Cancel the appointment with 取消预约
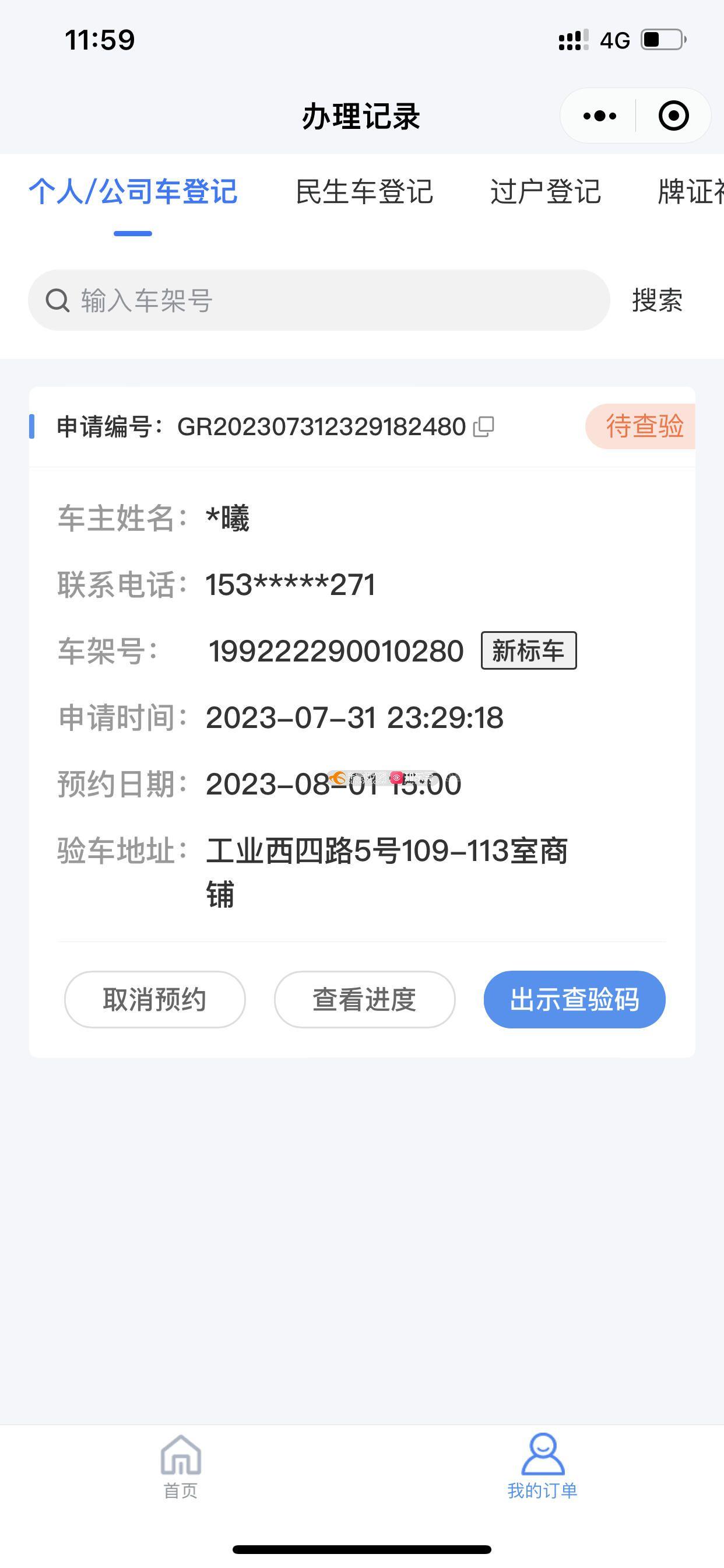Viewport: 724px width, 1568px height. (x=154, y=999)
